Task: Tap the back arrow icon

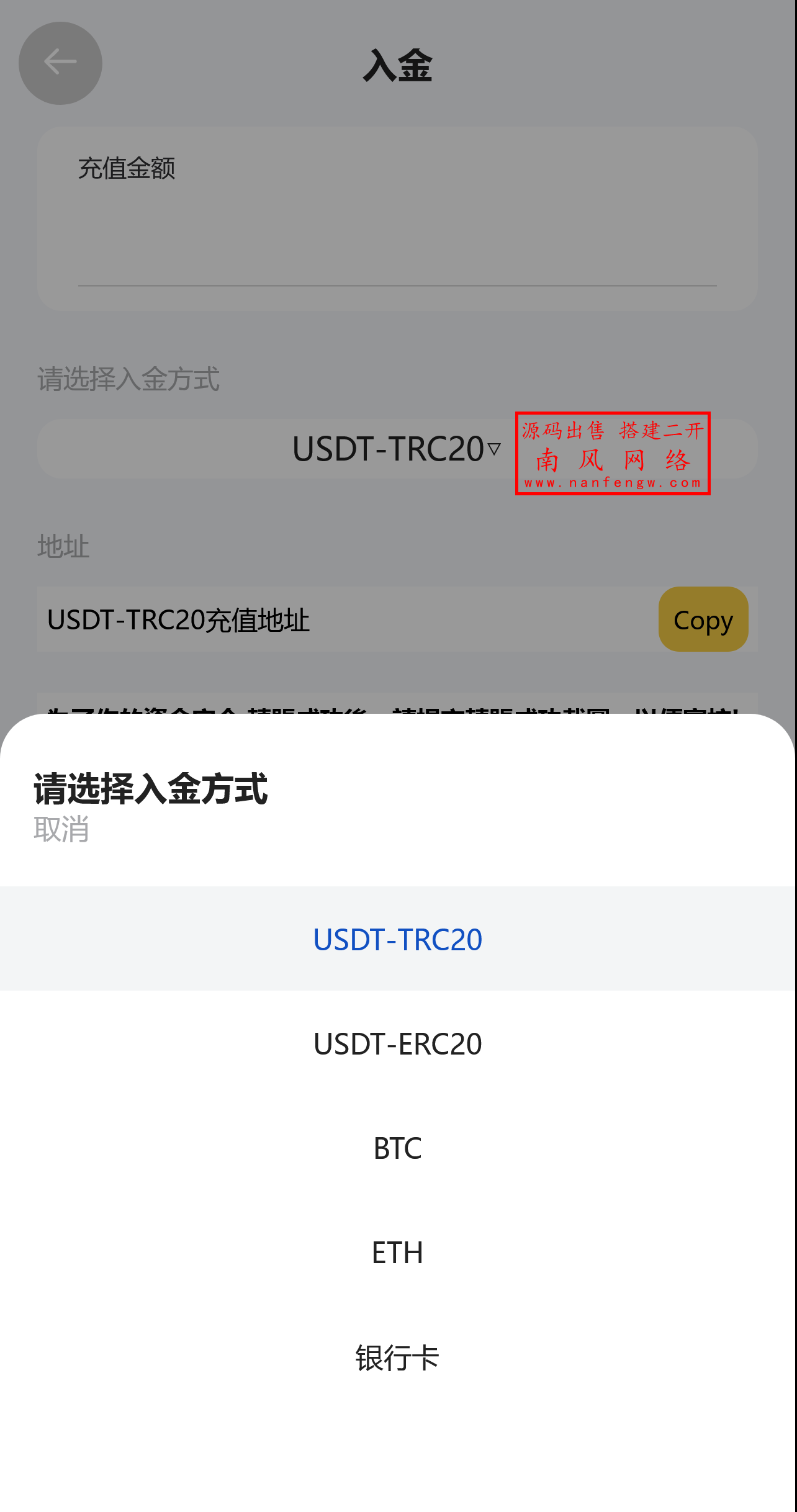Action: pos(60,62)
